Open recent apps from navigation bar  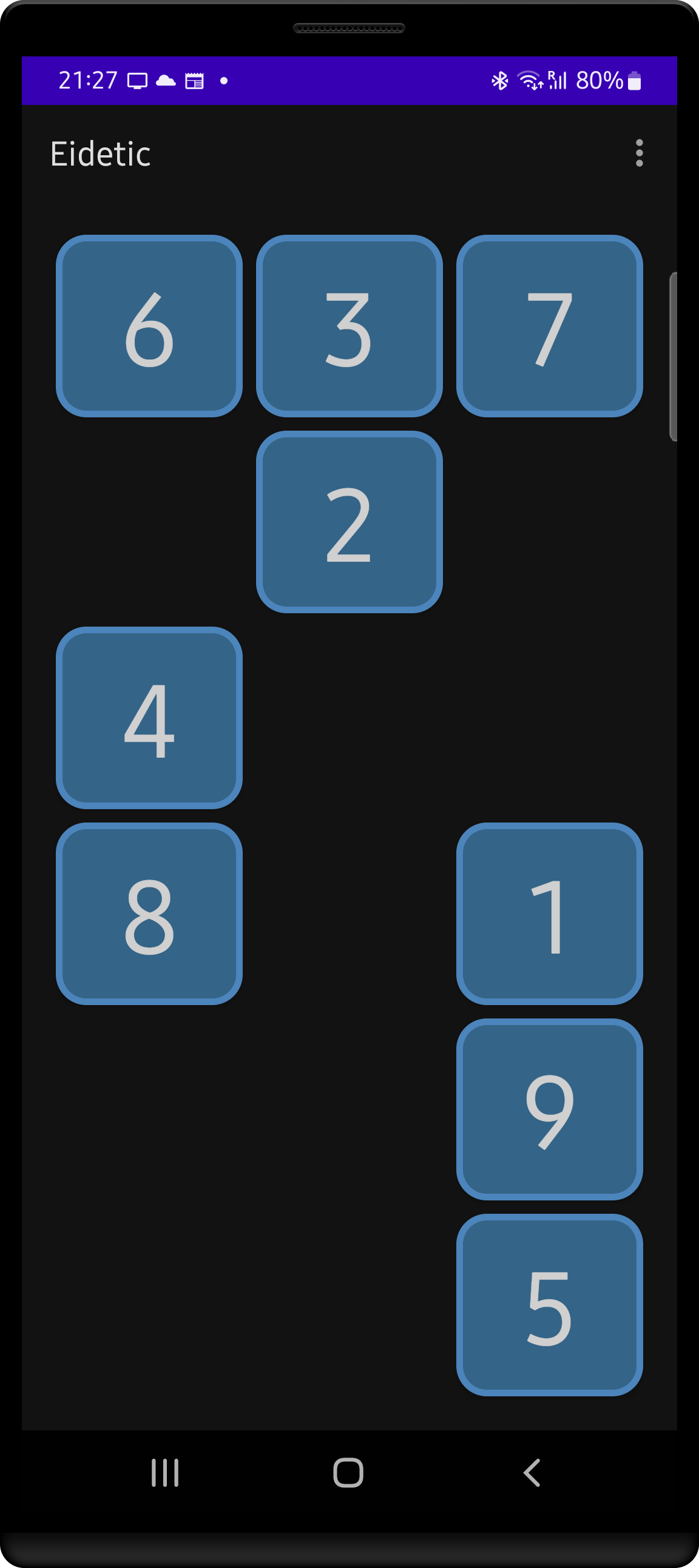[x=165, y=1472]
